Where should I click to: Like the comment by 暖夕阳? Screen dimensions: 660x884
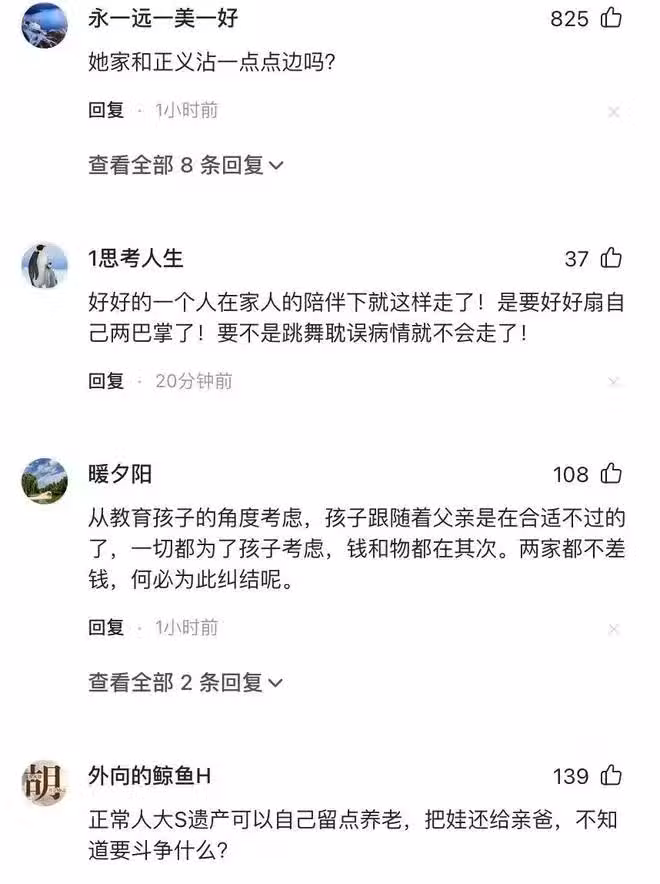(x=611, y=474)
